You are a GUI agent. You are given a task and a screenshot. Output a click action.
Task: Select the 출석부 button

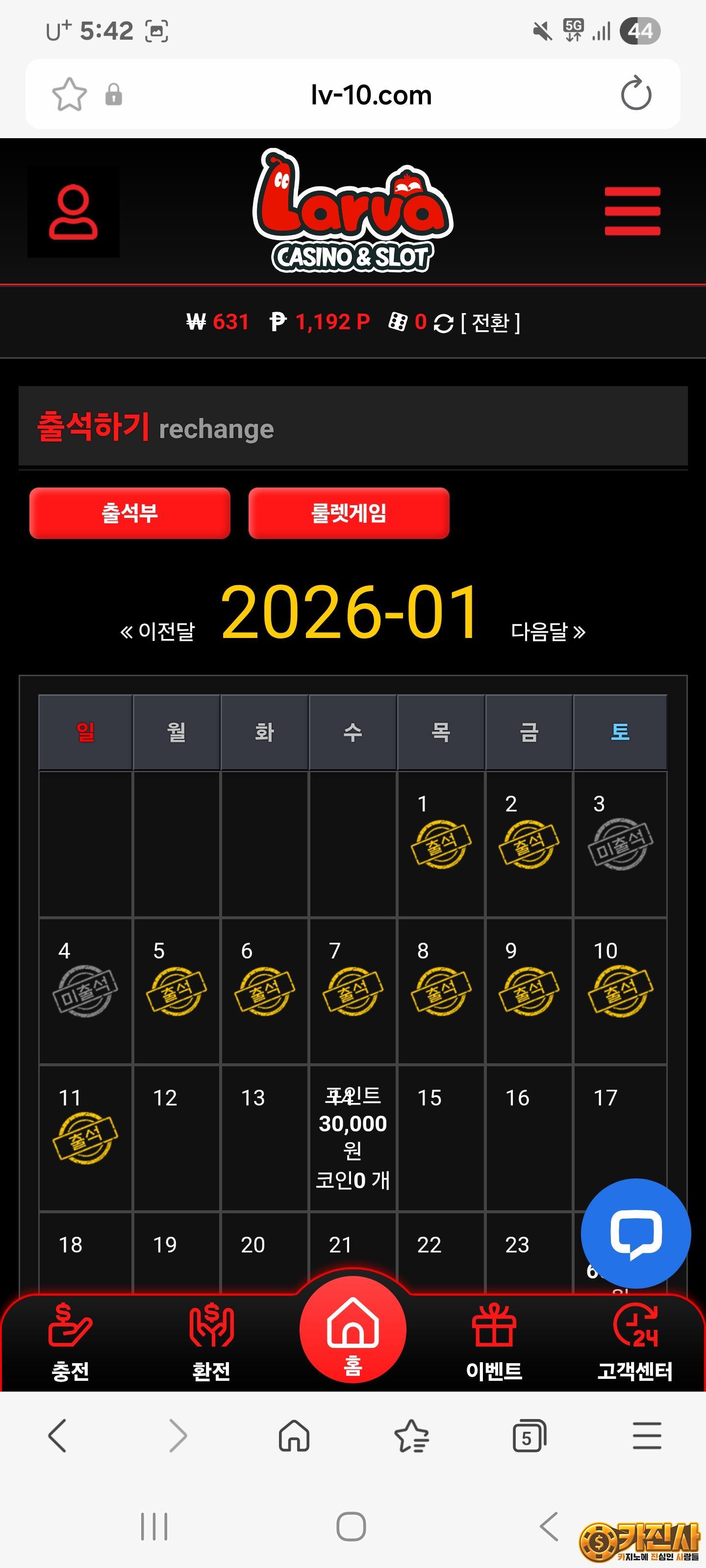tap(130, 513)
